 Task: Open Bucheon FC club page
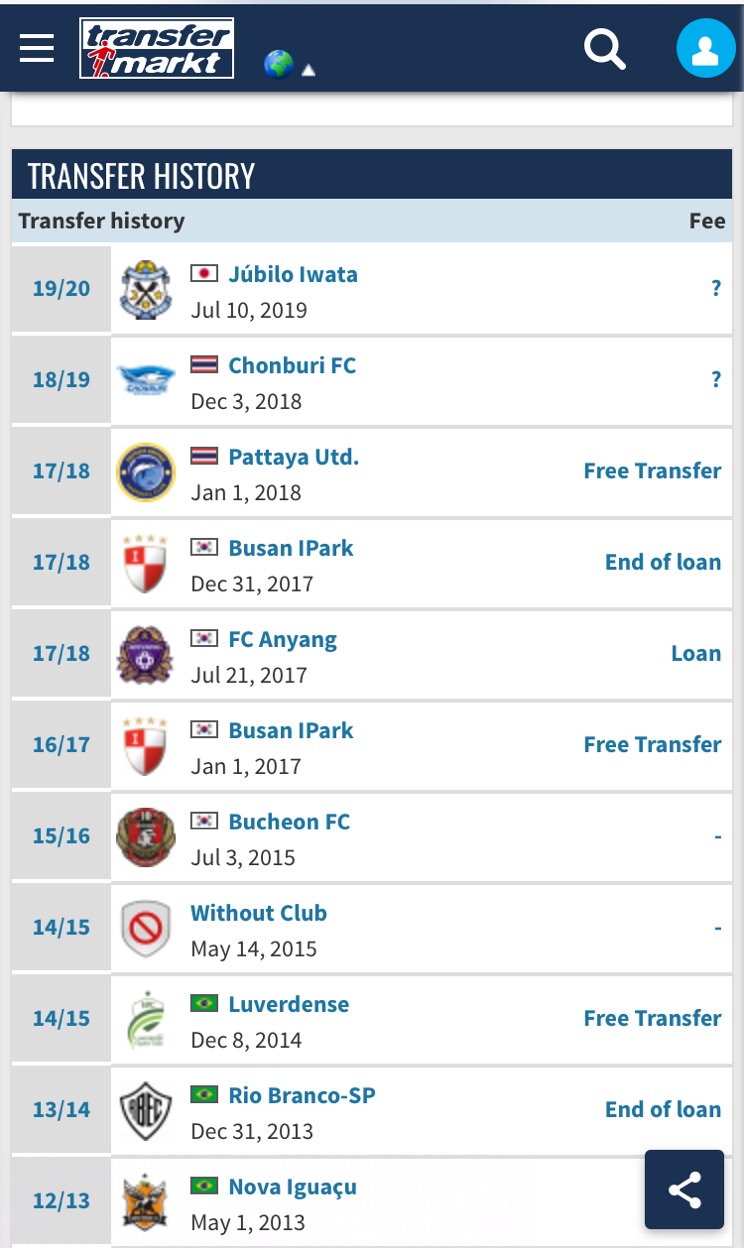tap(290, 822)
